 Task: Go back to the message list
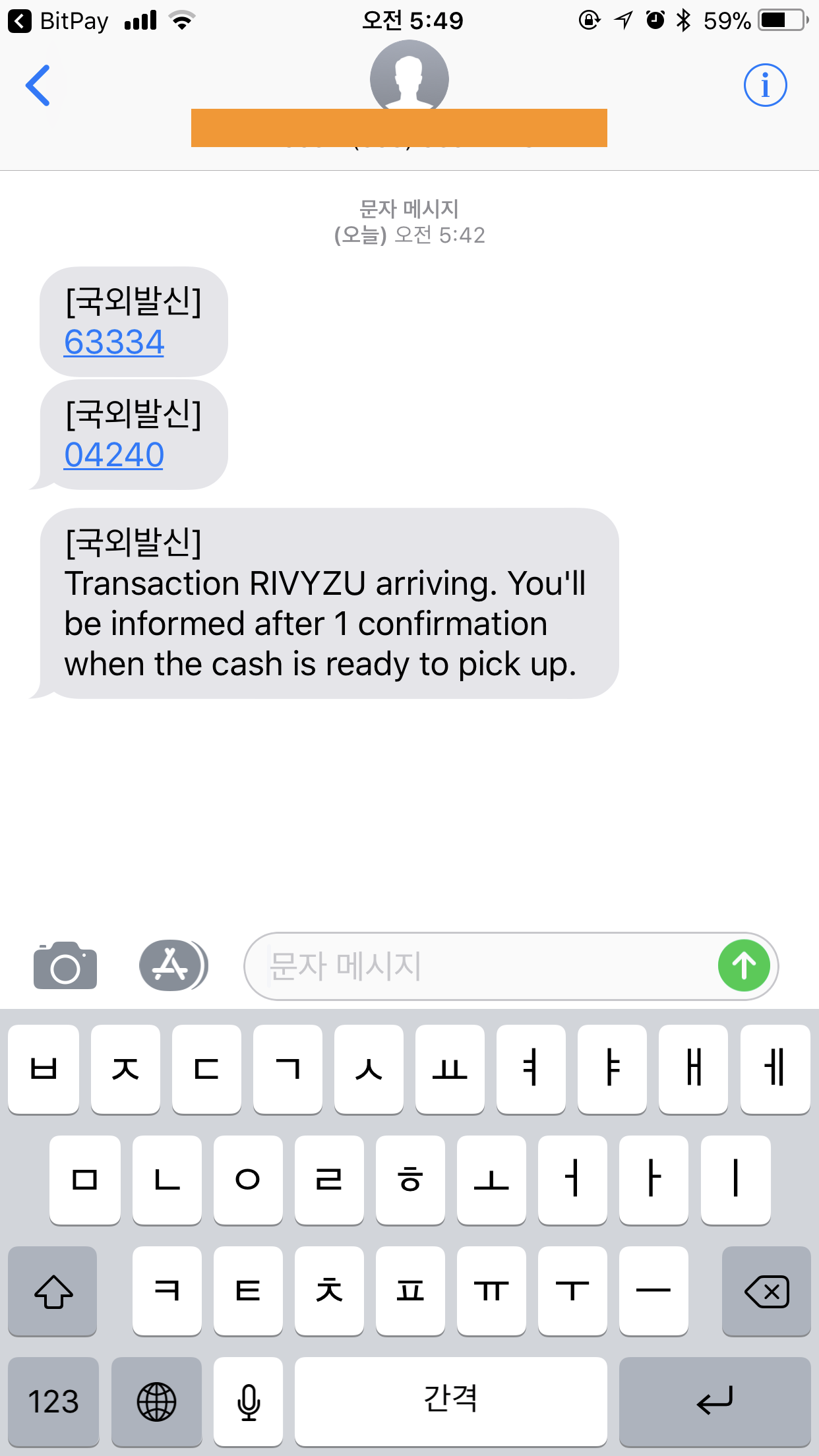coord(38,86)
